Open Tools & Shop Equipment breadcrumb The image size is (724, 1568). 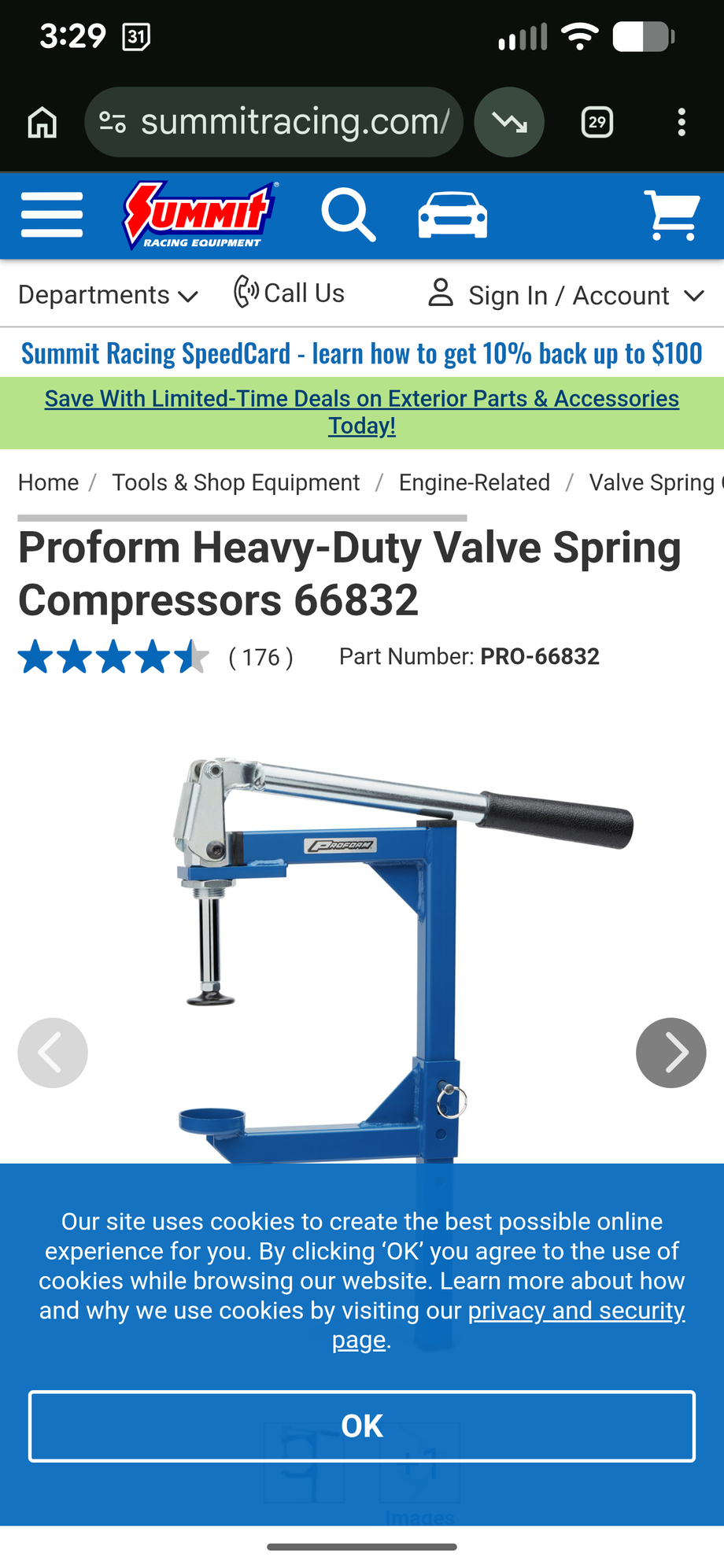tap(235, 482)
